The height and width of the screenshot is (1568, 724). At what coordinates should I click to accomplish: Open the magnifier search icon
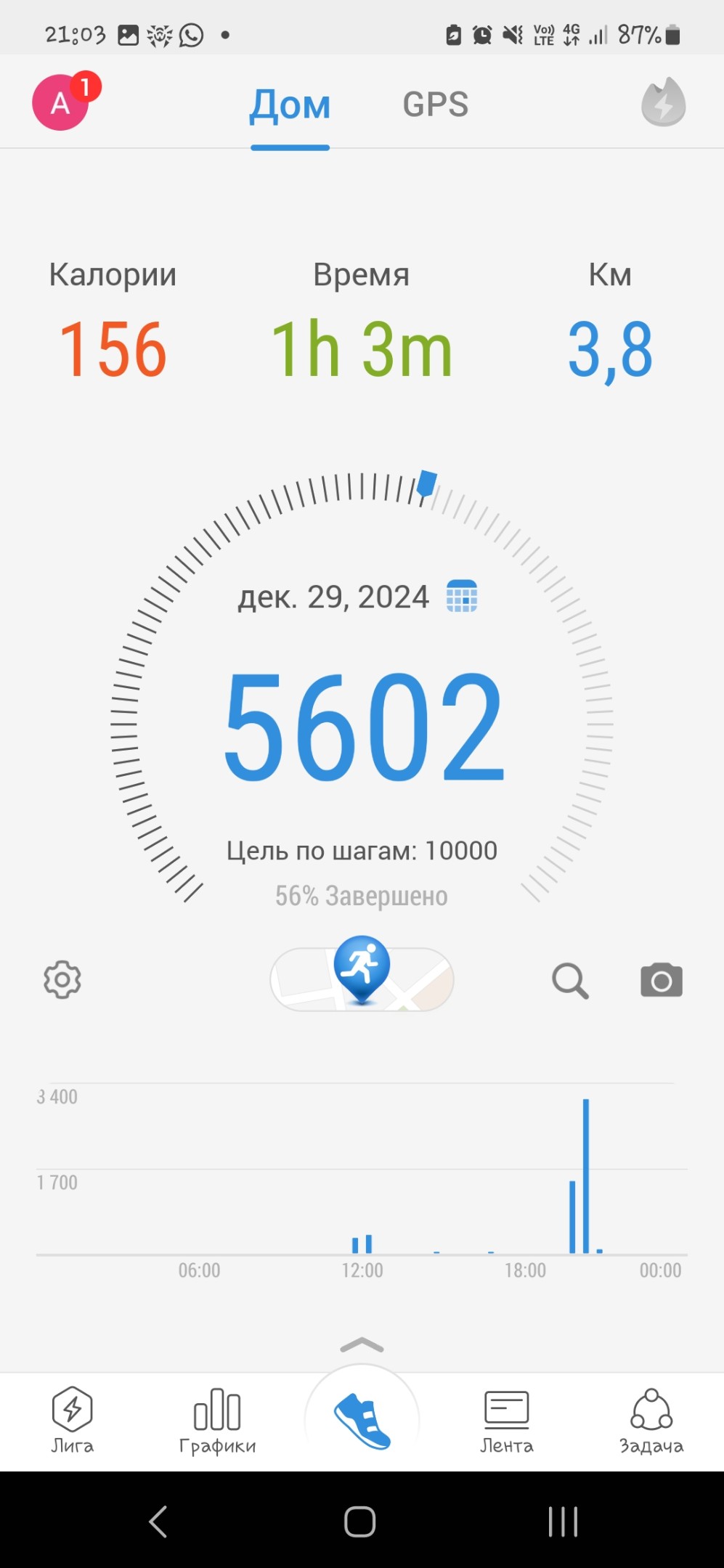point(570,981)
